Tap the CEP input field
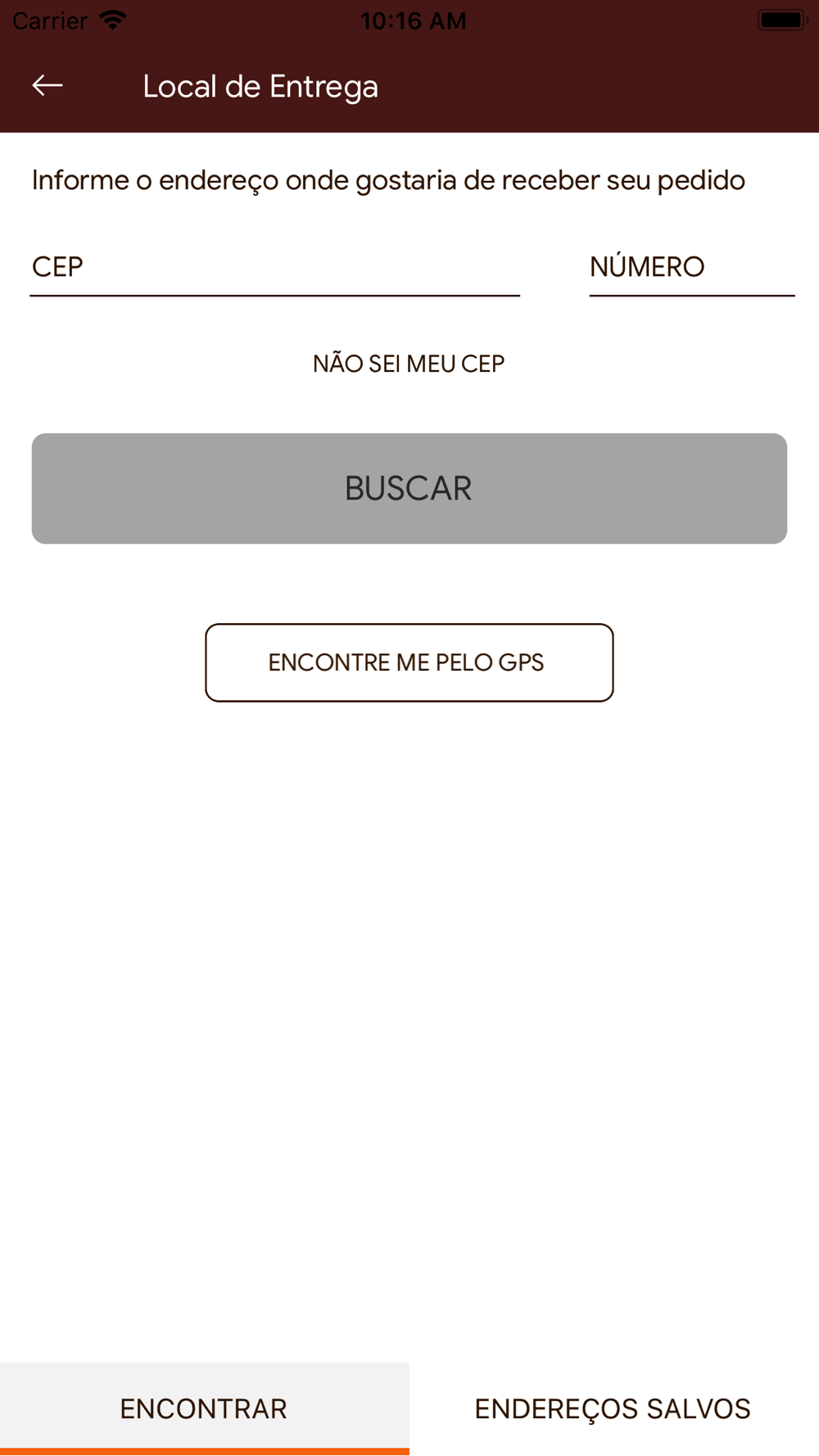 tap(275, 267)
